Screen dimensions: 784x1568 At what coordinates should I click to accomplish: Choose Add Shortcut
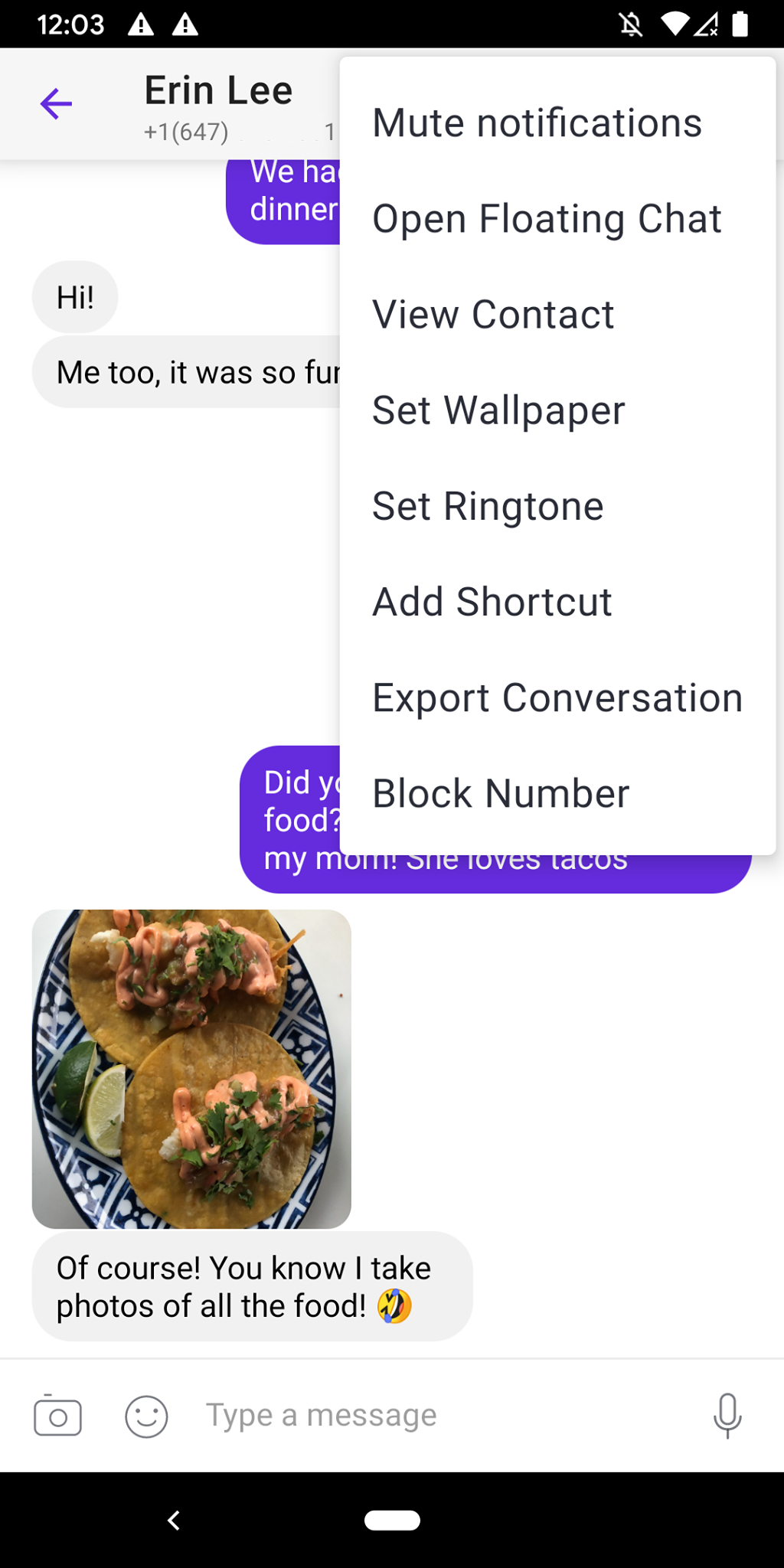coord(557,601)
